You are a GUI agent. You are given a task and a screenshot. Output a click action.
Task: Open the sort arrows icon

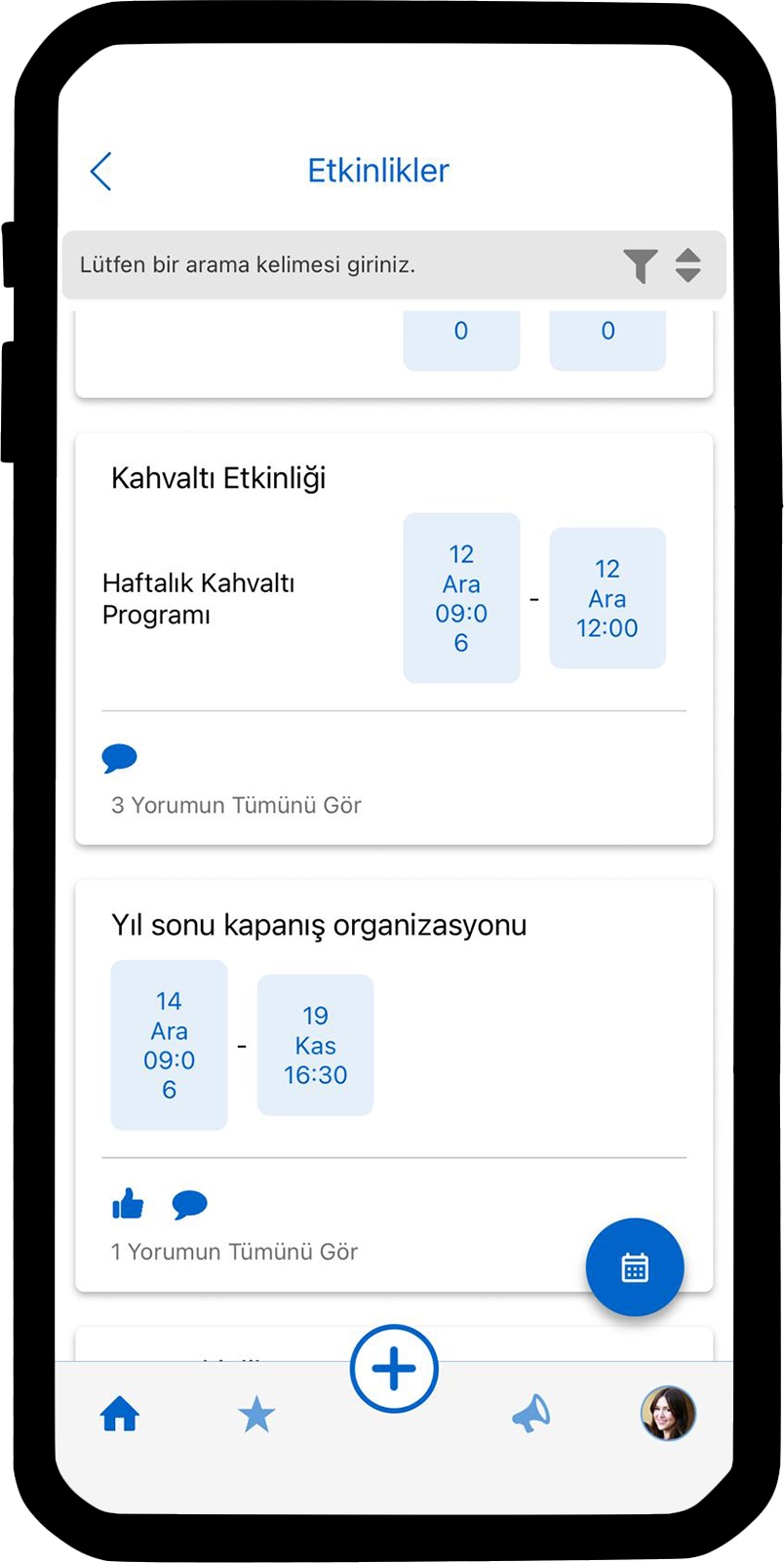[x=688, y=265]
